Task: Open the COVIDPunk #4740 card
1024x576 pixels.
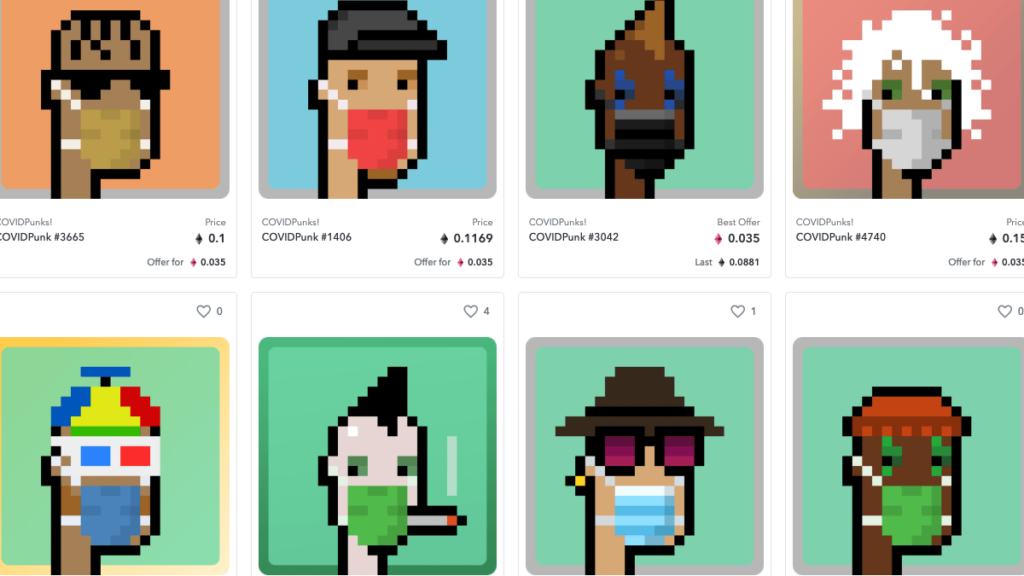Action: (840, 237)
